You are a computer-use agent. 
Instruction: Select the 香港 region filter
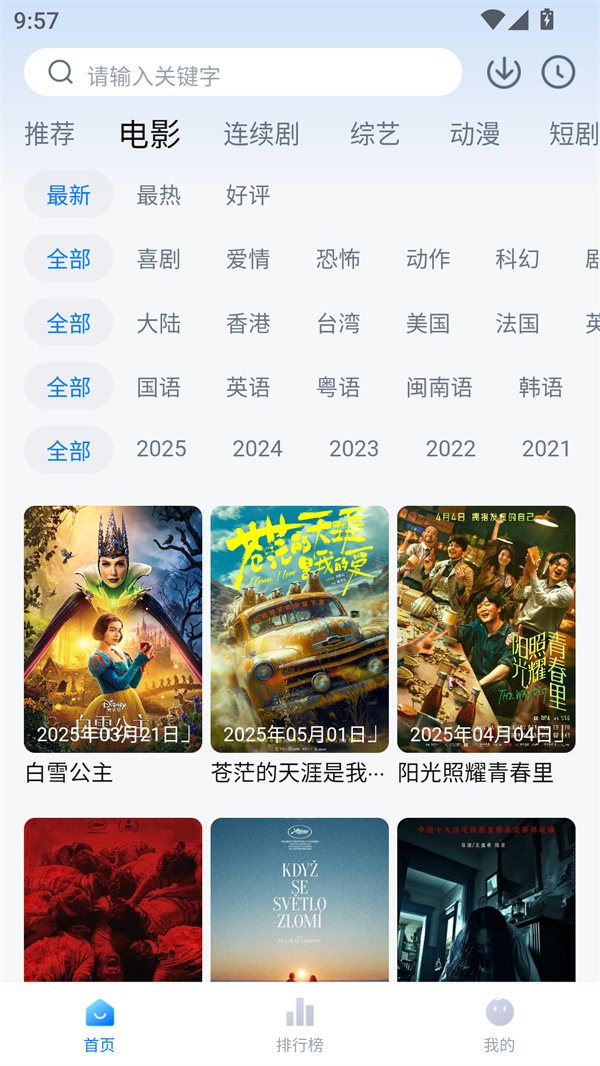pos(248,323)
